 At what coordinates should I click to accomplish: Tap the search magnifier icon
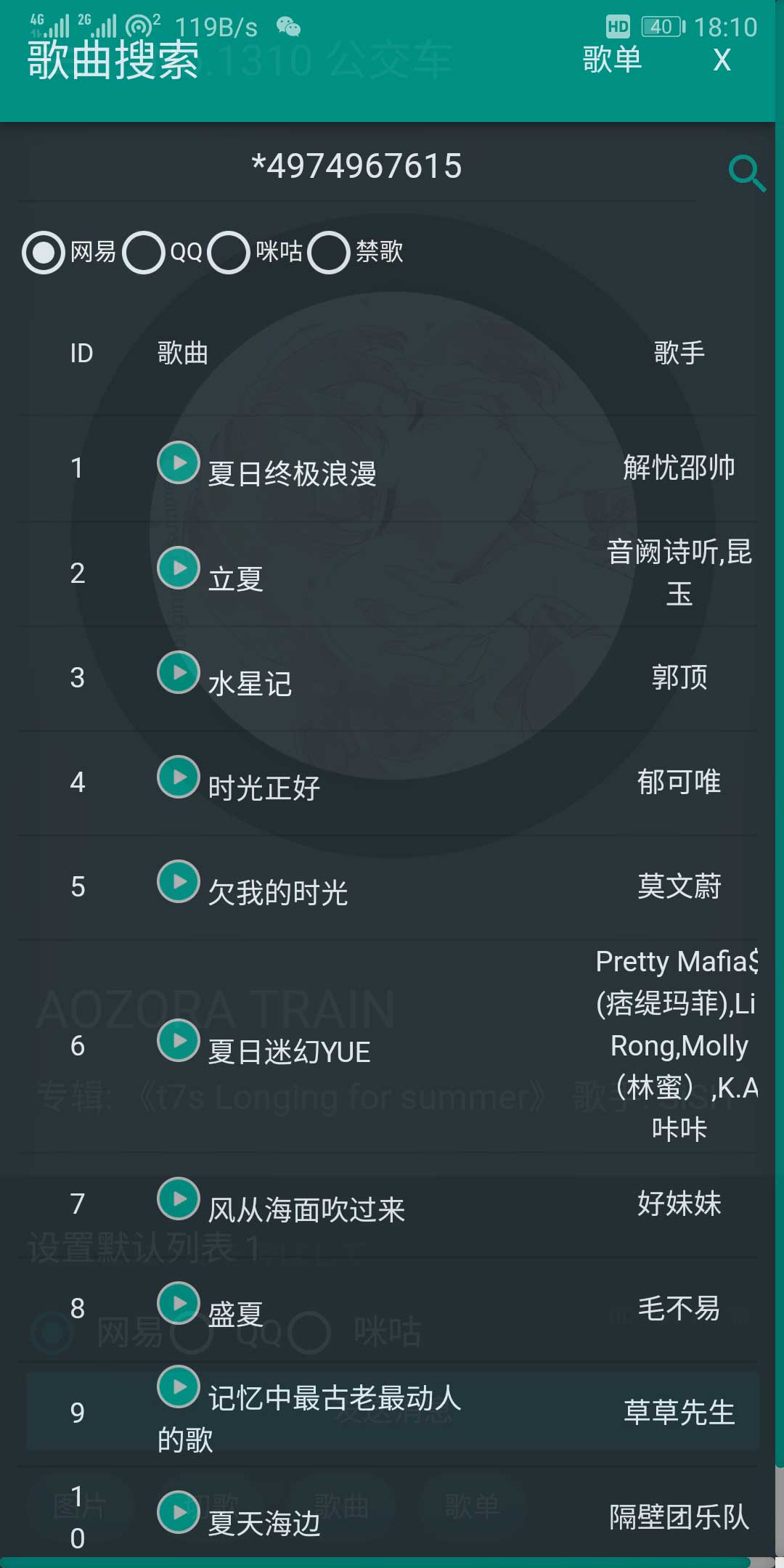coord(746,174)
